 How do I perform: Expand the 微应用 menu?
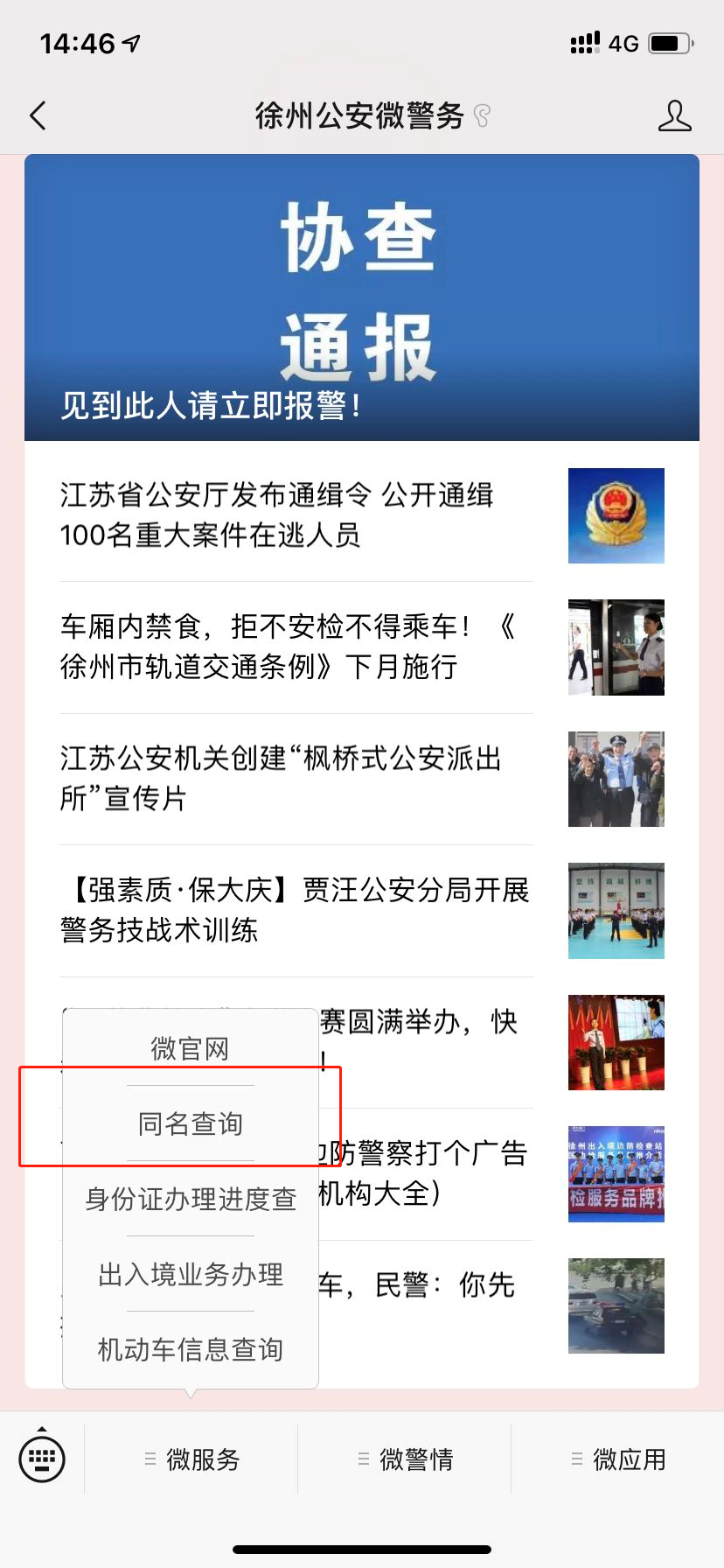click(618, 1459)
